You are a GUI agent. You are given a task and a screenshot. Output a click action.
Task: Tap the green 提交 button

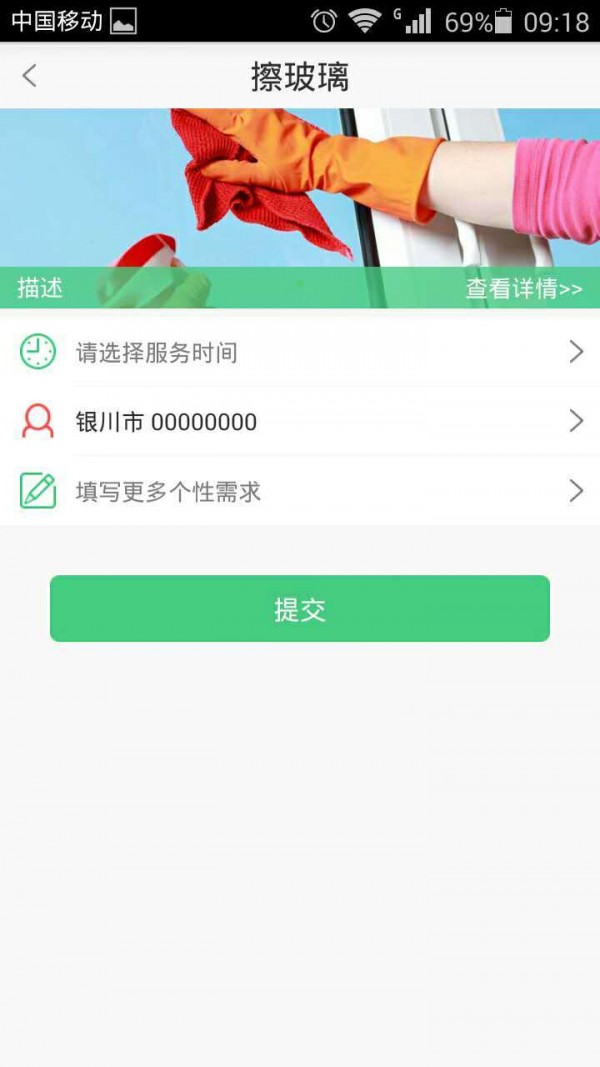300,608
